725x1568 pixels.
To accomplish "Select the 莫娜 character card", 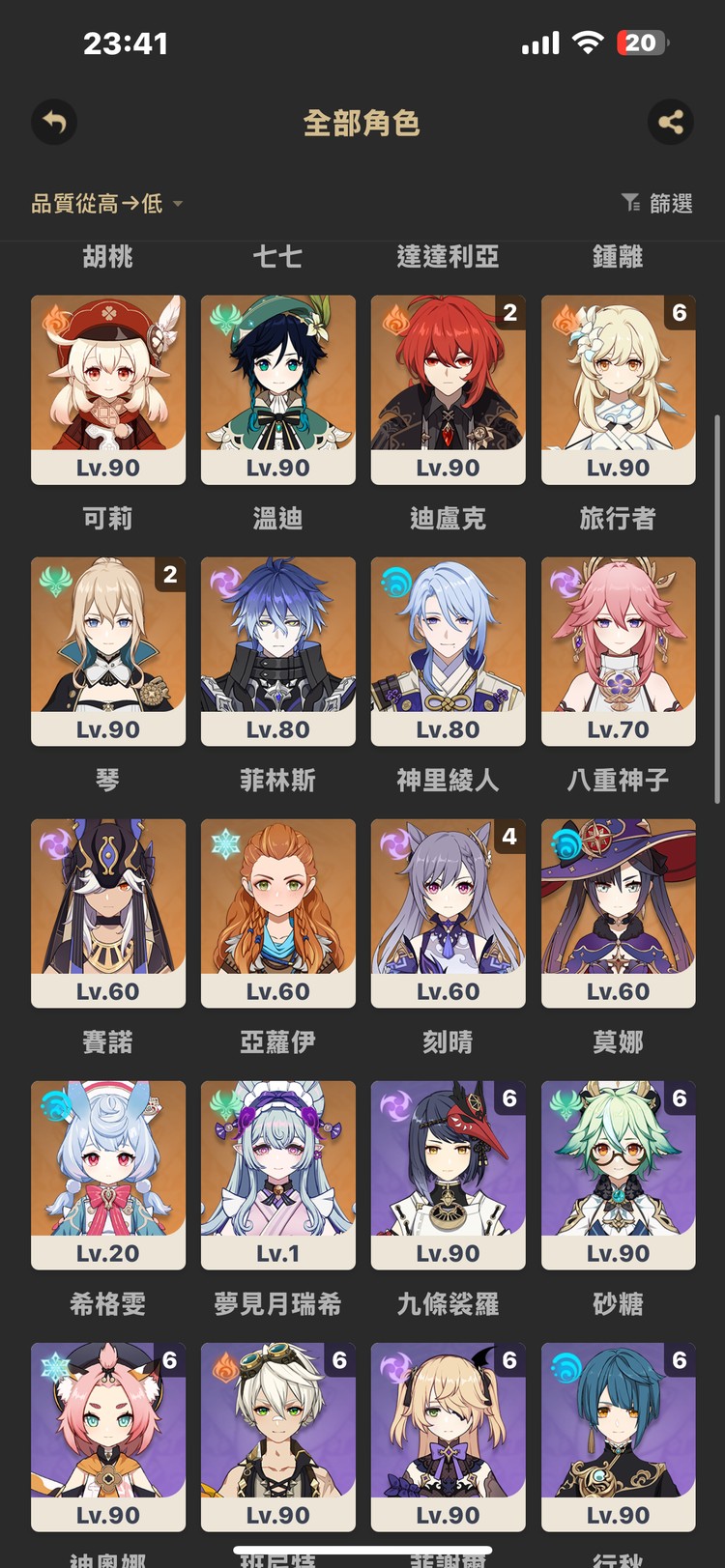I will pyautogui.click(x=618, y=912).
